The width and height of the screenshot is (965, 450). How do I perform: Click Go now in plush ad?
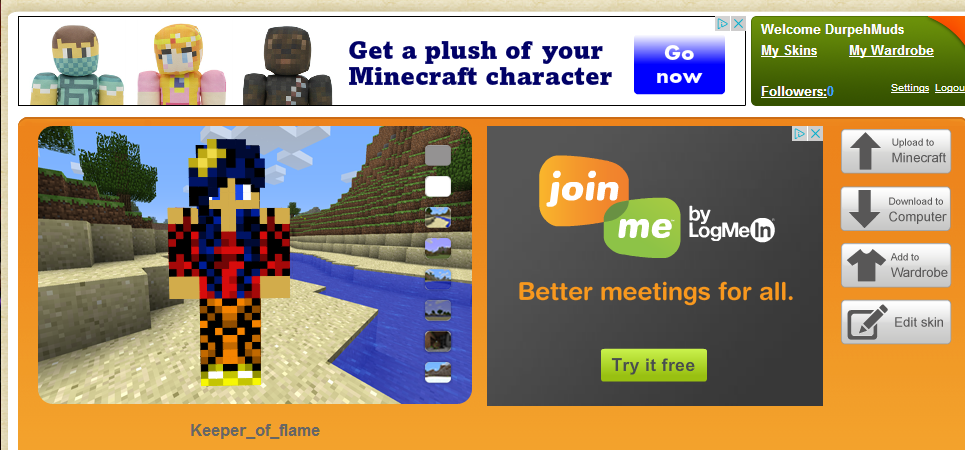(679, 65)
